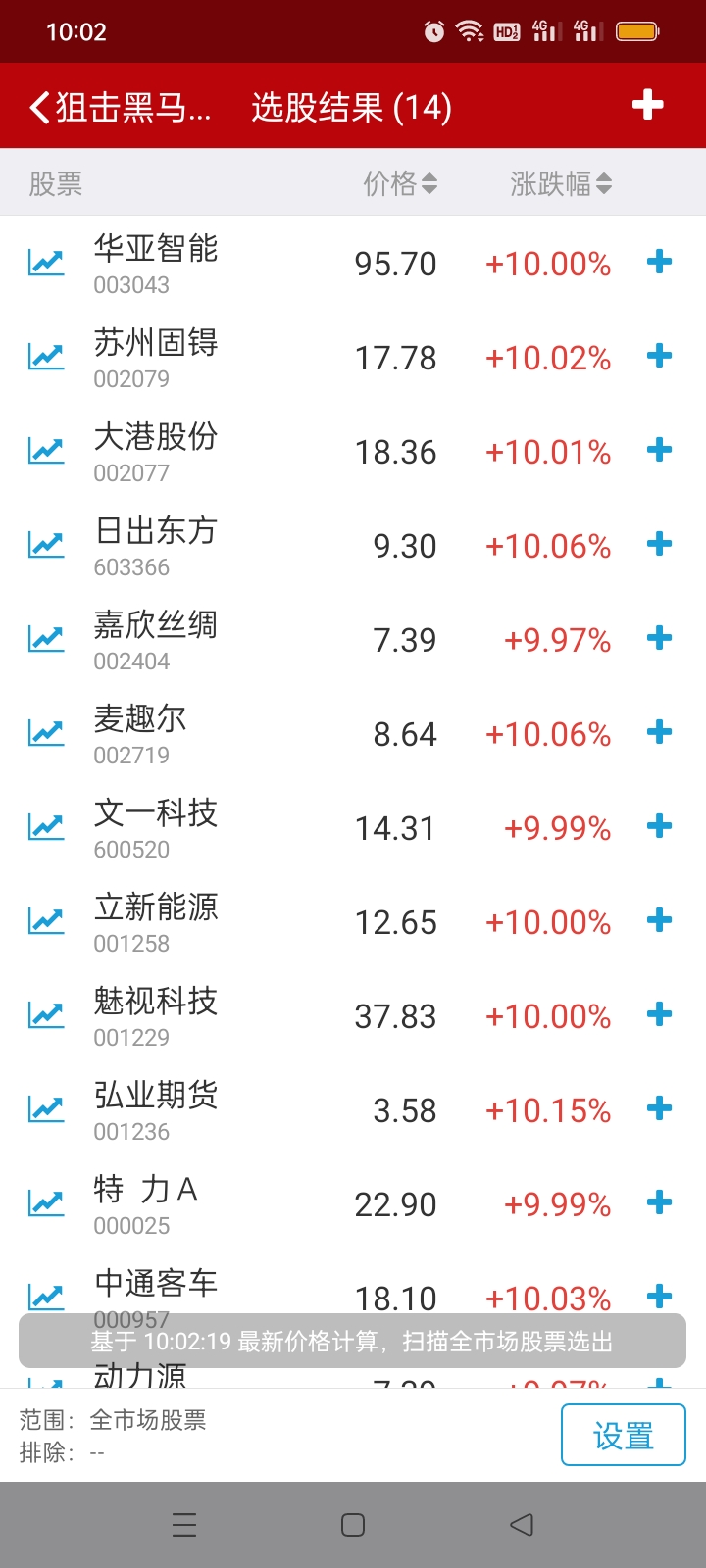Viewport: 706px width, 1568px height.
Task: Open the 设置 settings button
Action: coord(623,1436)
